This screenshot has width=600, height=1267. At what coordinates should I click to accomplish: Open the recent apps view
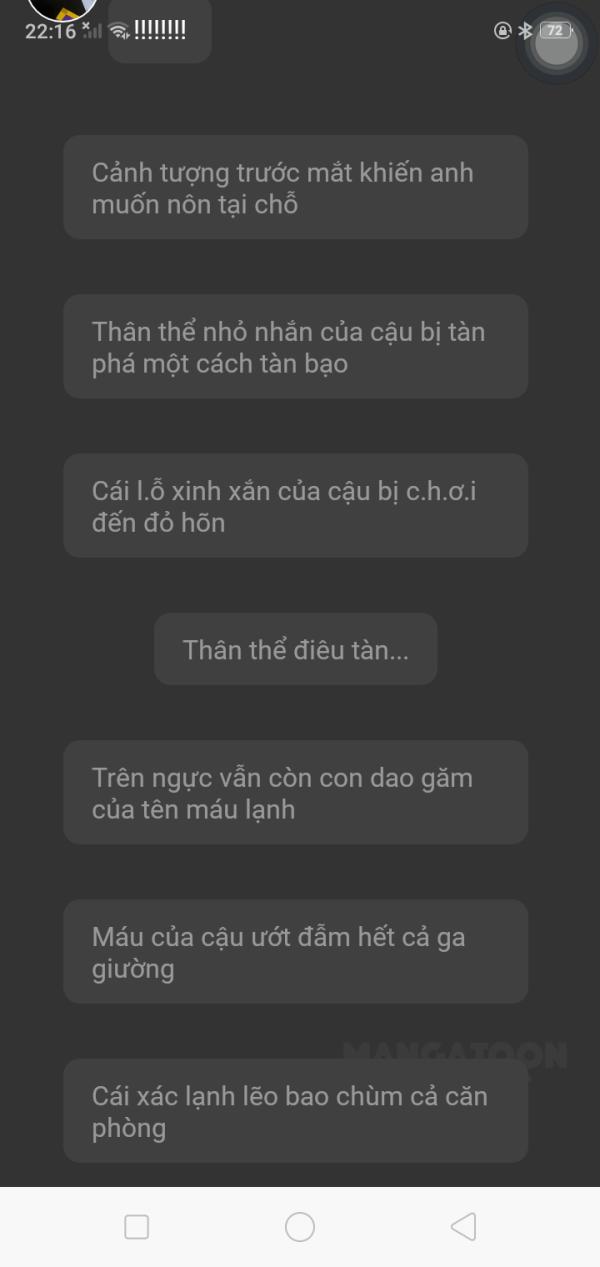(x=137, y=1227)
